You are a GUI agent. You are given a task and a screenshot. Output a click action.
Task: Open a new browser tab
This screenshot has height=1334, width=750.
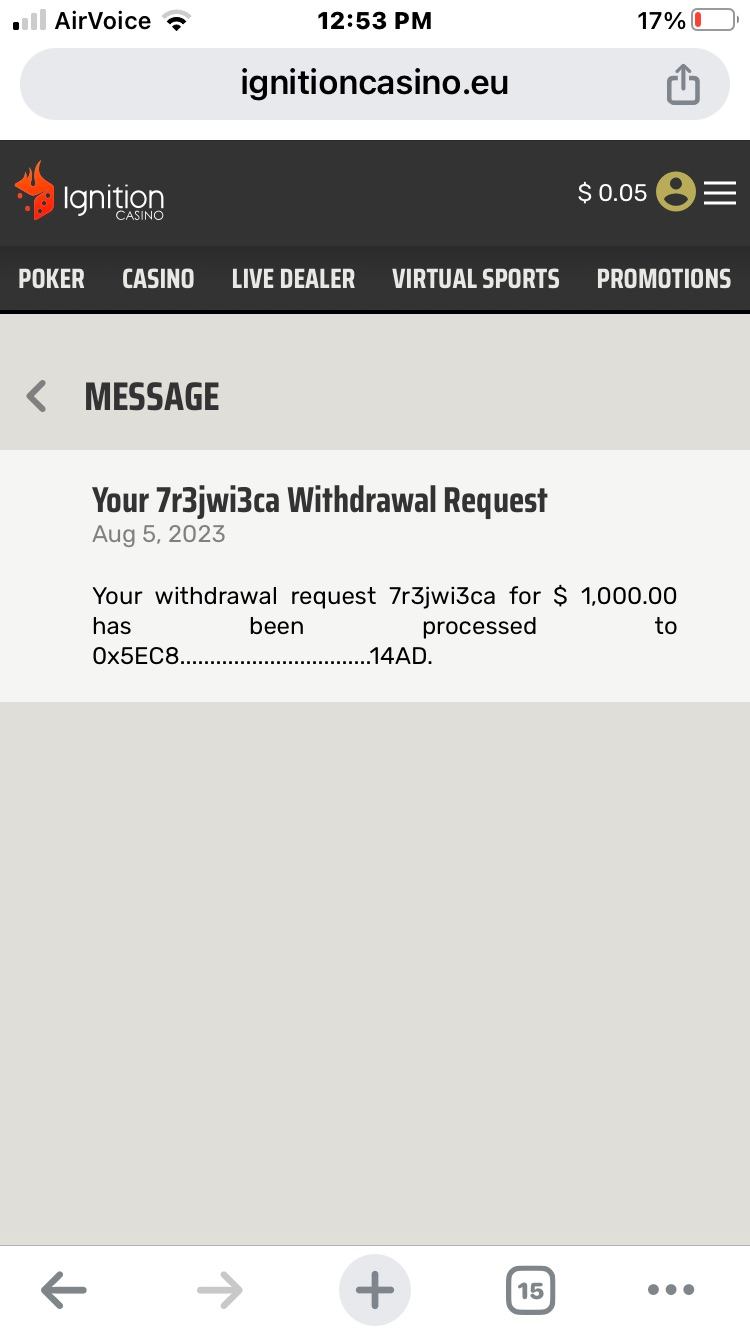375,1290
